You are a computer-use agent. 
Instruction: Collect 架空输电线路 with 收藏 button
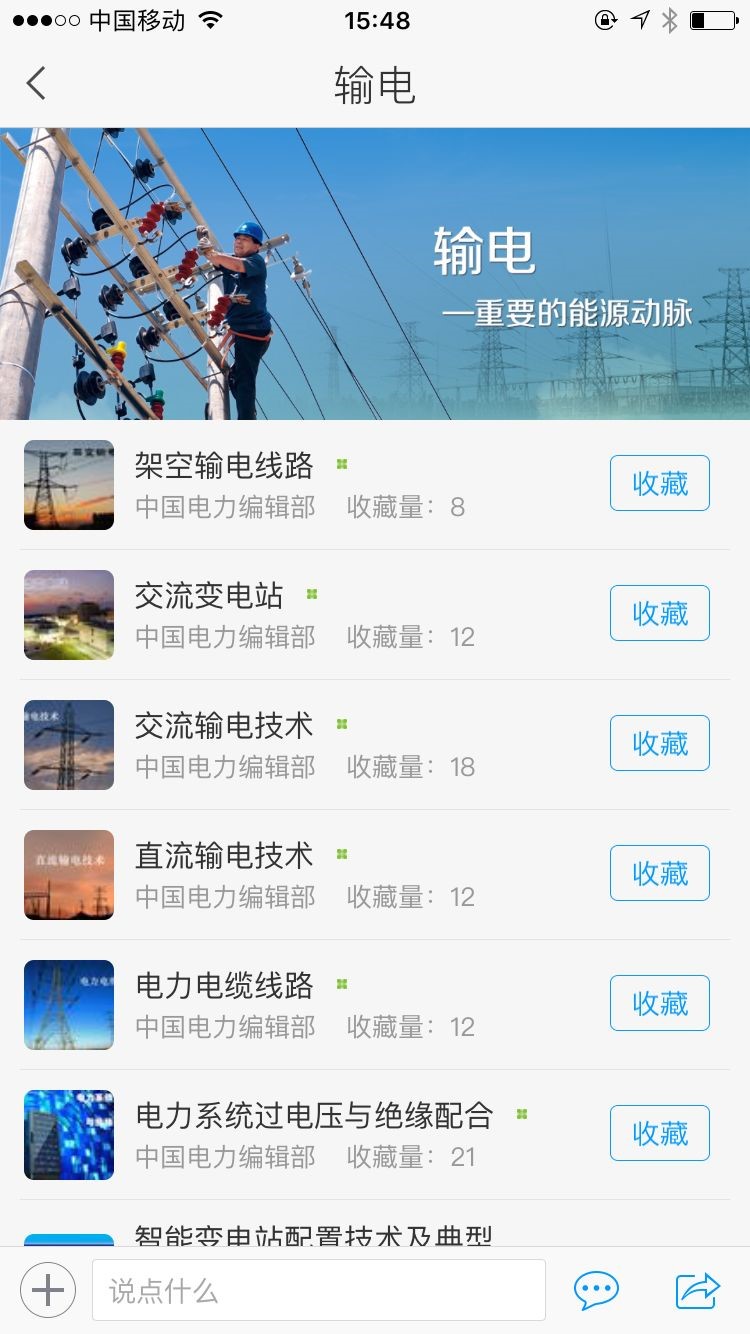point(659,483)
